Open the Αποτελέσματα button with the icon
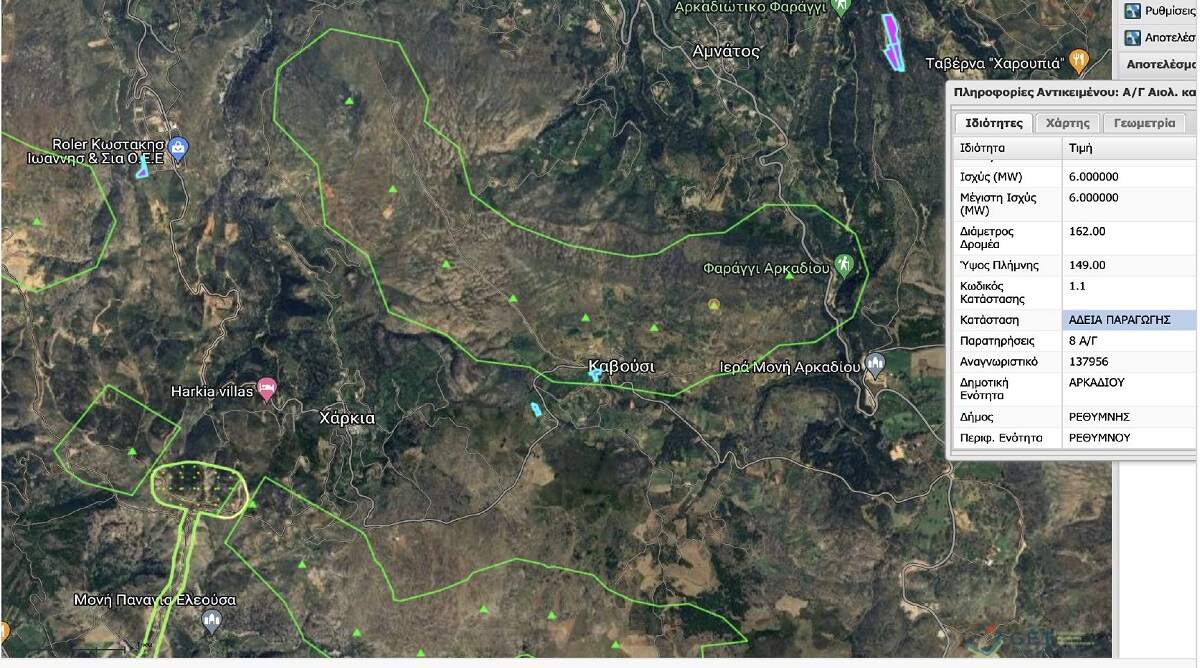Viewport: 1200px width, 668px height. point(1160,38)
